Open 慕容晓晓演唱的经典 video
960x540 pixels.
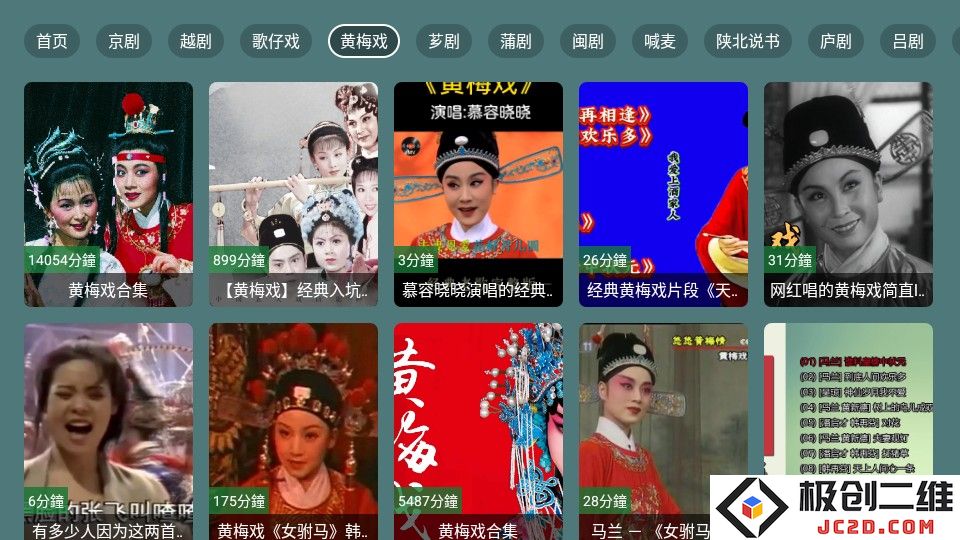(478, 194)
